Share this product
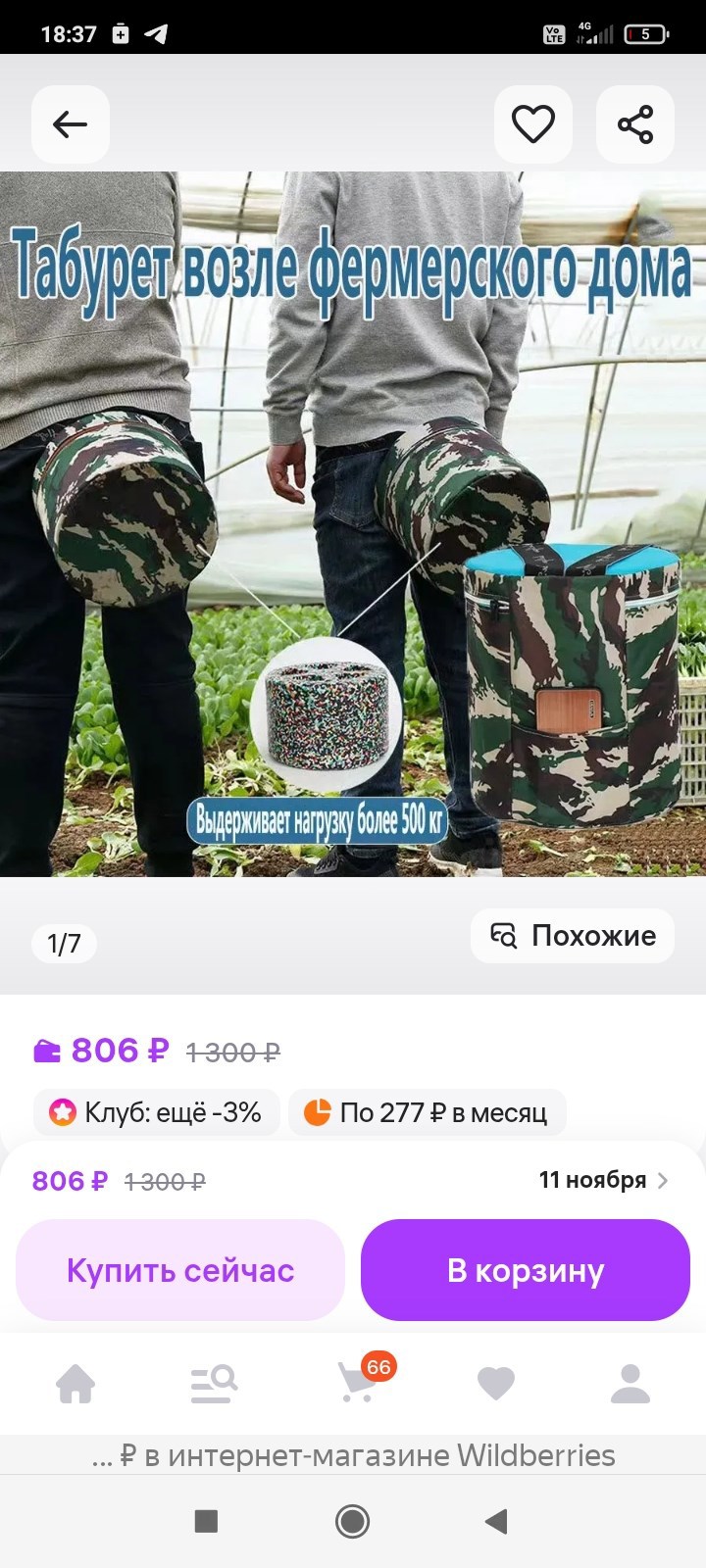The image size is (706, 1568). click(635, 124)
